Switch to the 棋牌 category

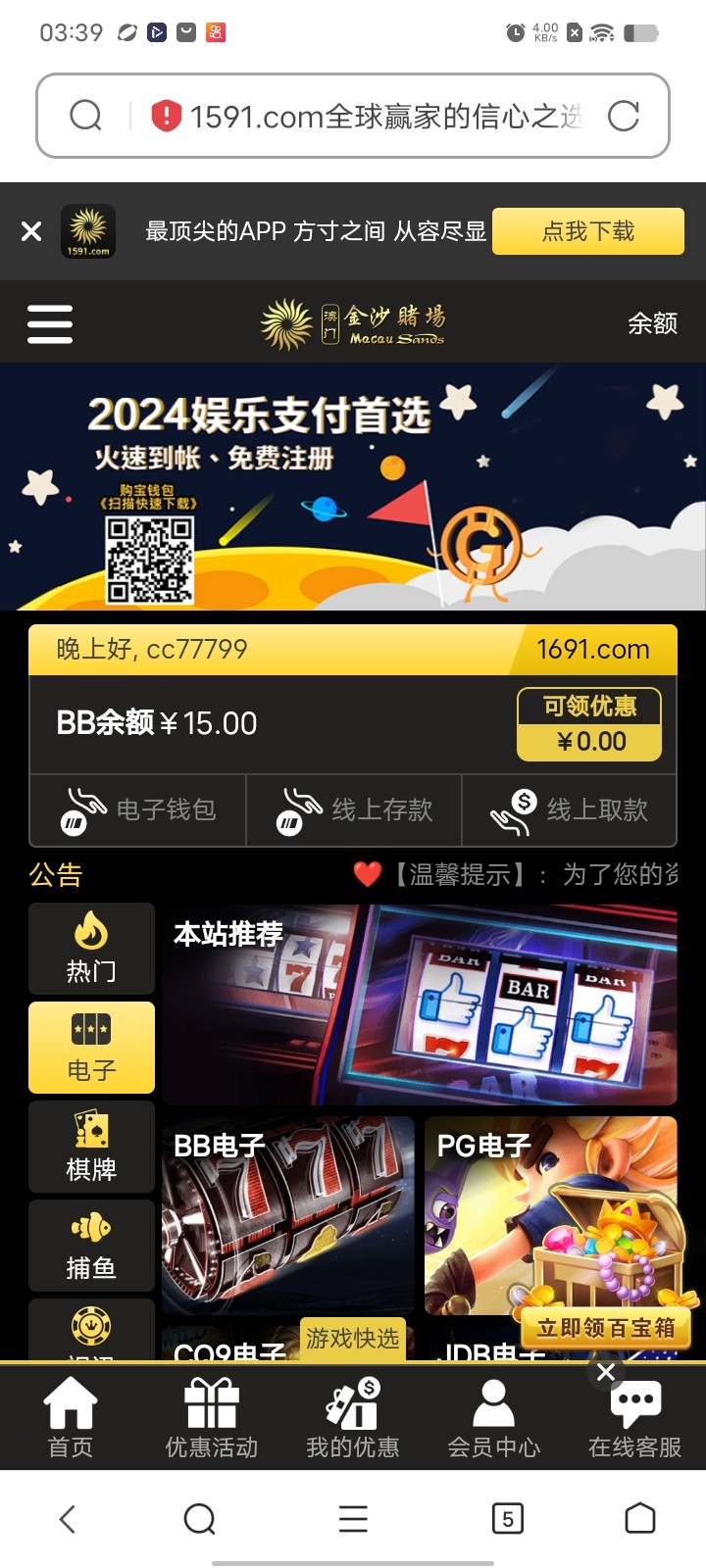91,1147
